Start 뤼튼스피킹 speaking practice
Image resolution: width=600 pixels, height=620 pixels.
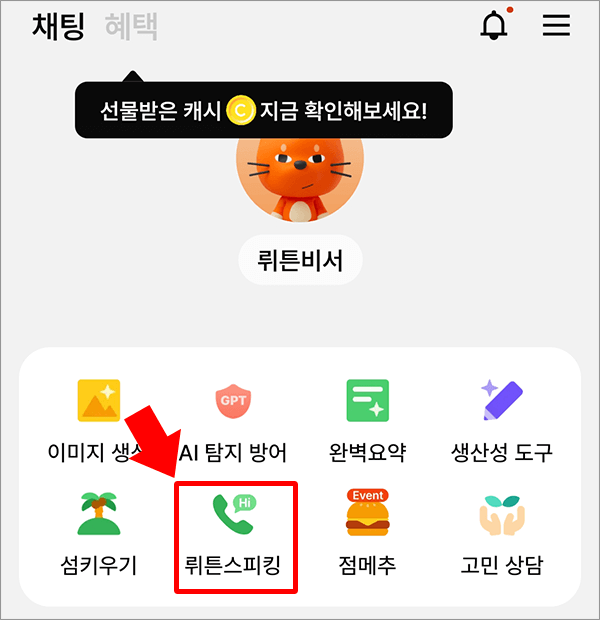point(234,536)
